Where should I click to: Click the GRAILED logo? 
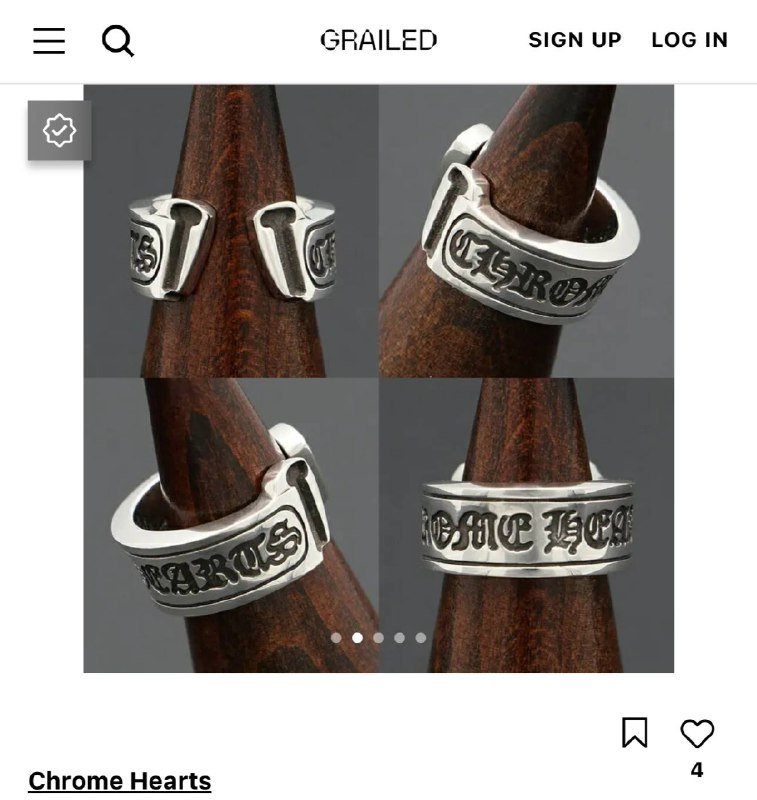click(377, 40)
